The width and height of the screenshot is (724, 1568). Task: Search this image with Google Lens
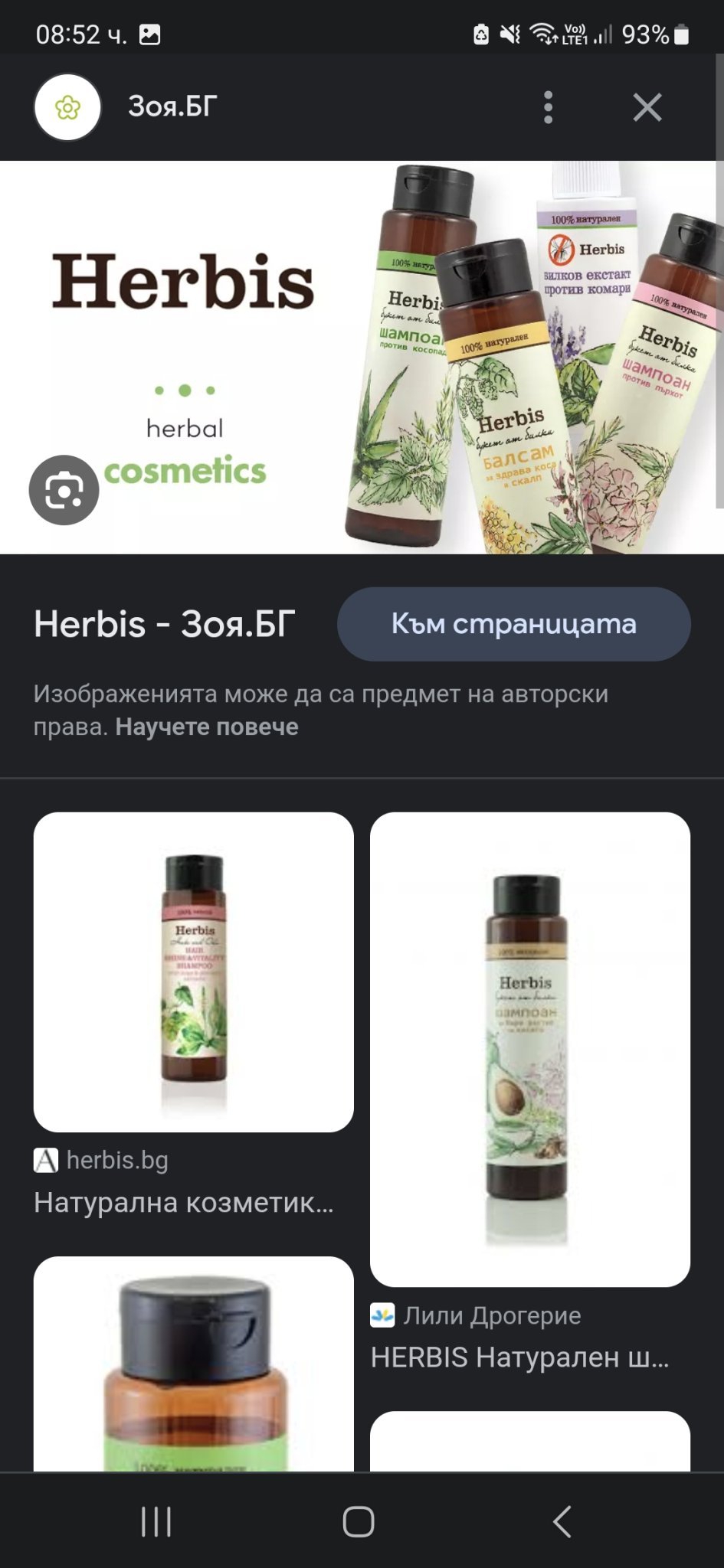tap(64, 490)
